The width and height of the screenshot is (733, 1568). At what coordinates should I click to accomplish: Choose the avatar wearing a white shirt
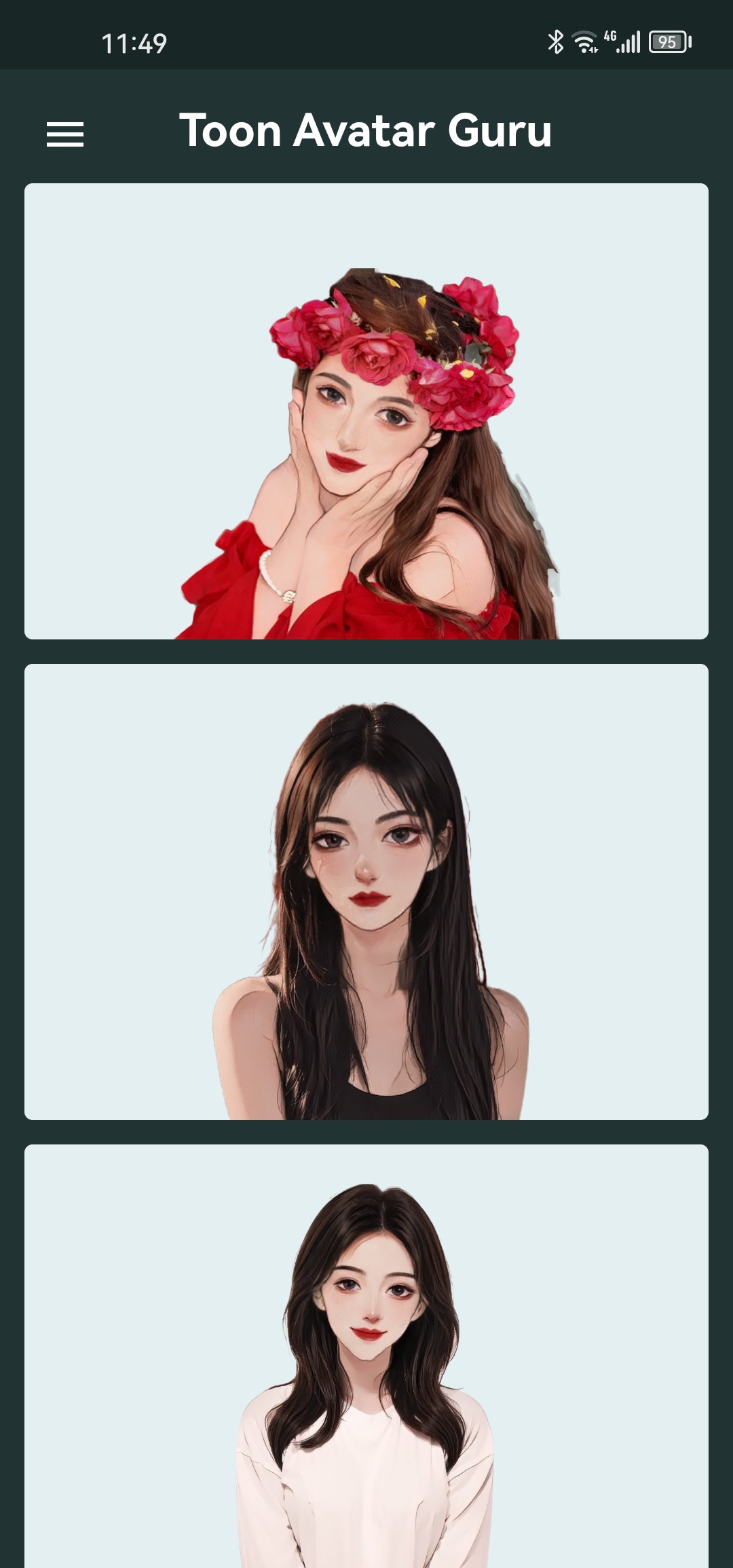pos(366,1358)
